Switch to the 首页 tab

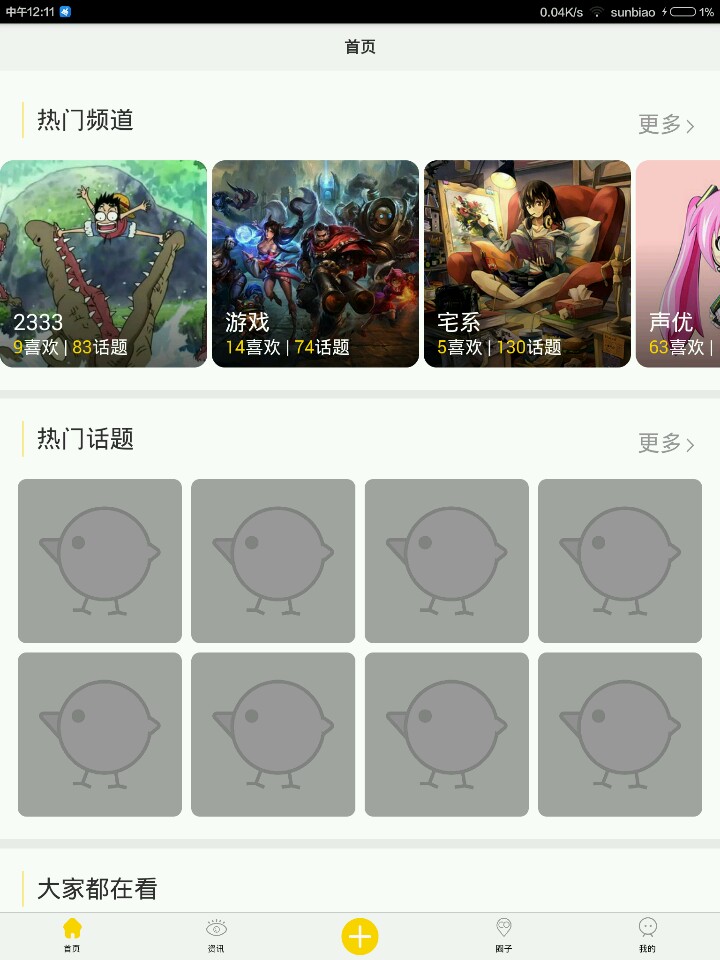click(x=72, y=935)
